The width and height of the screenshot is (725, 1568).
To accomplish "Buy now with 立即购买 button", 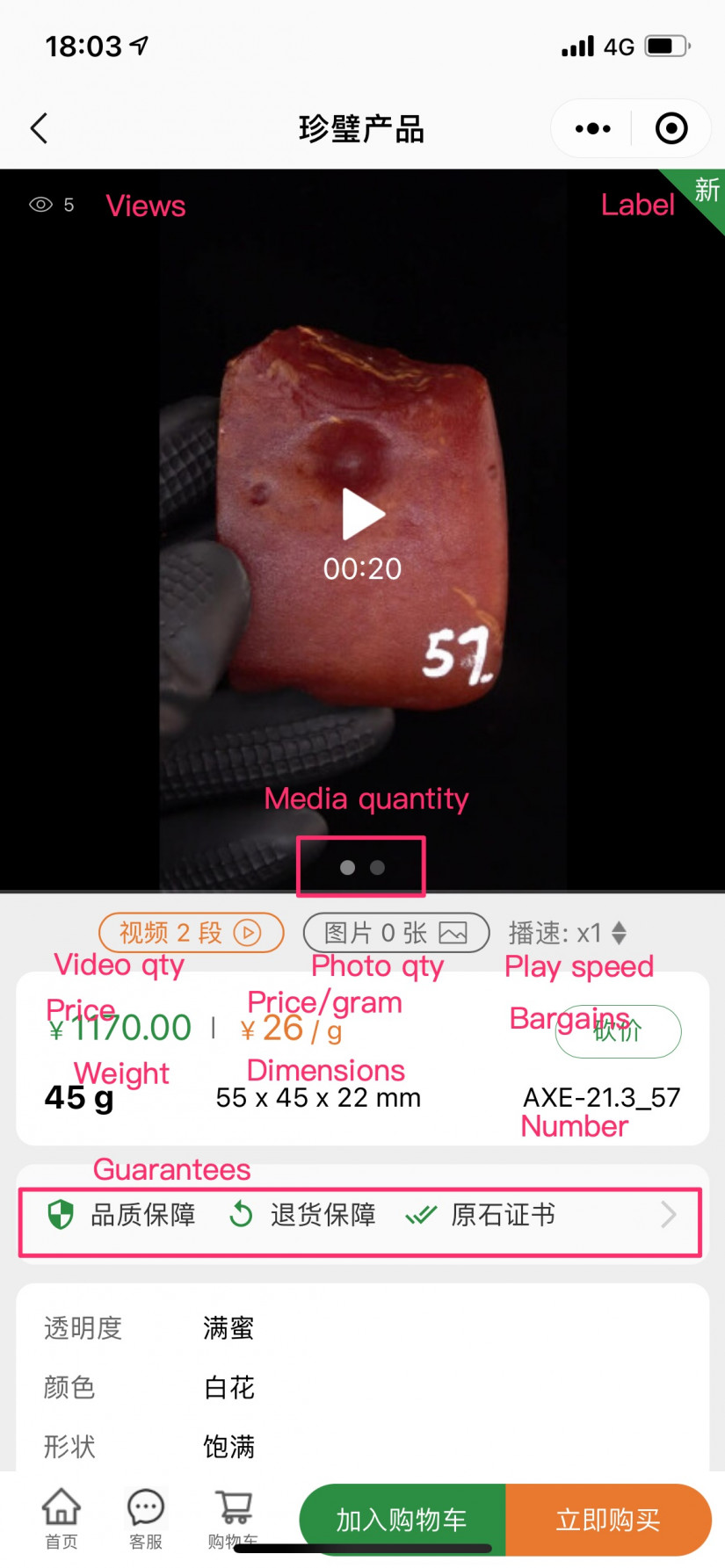I will point(608,1520).
